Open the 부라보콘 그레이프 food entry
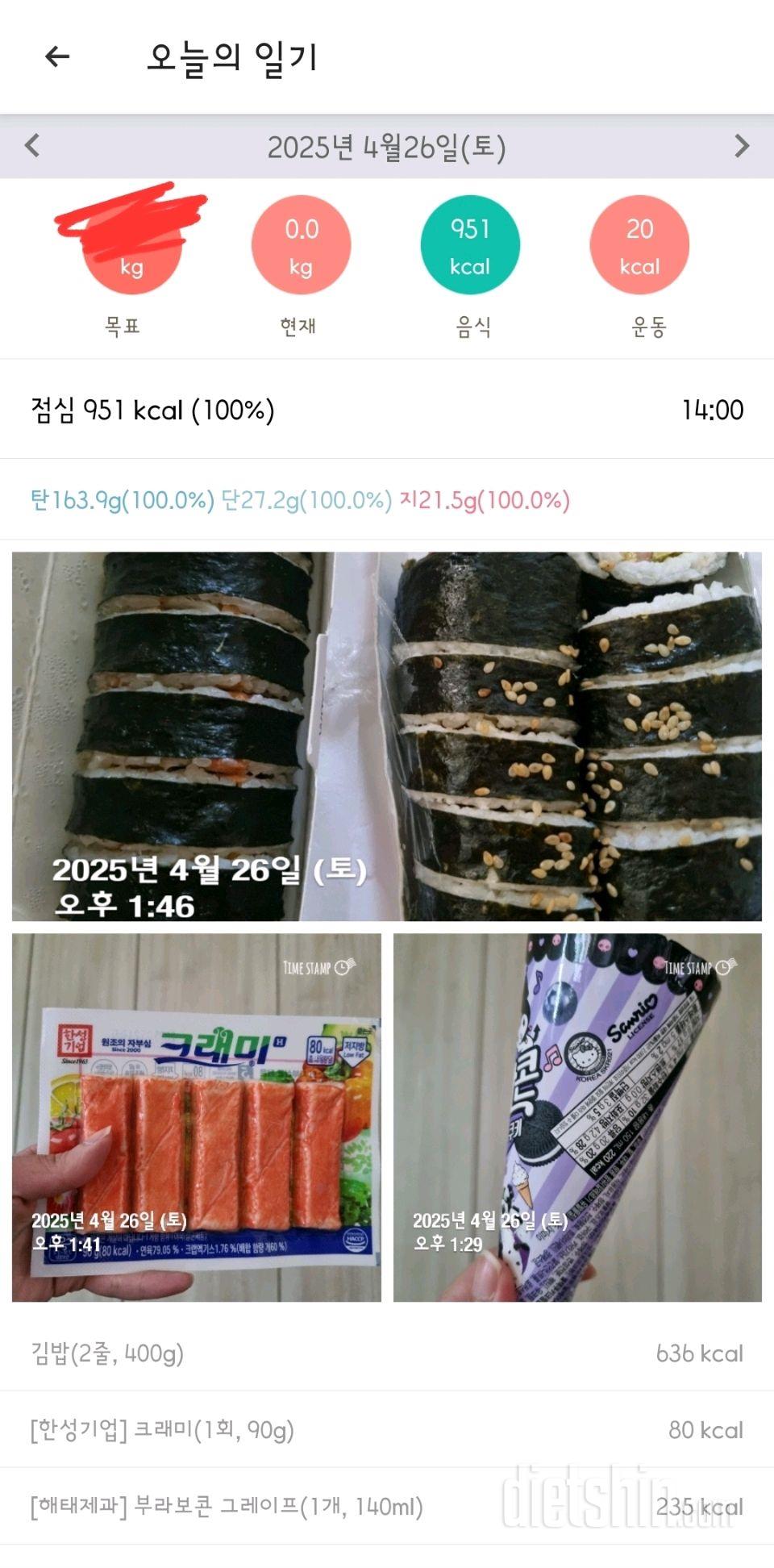The width and height of the screenshot is (774, 1568). pos(387,1506)
